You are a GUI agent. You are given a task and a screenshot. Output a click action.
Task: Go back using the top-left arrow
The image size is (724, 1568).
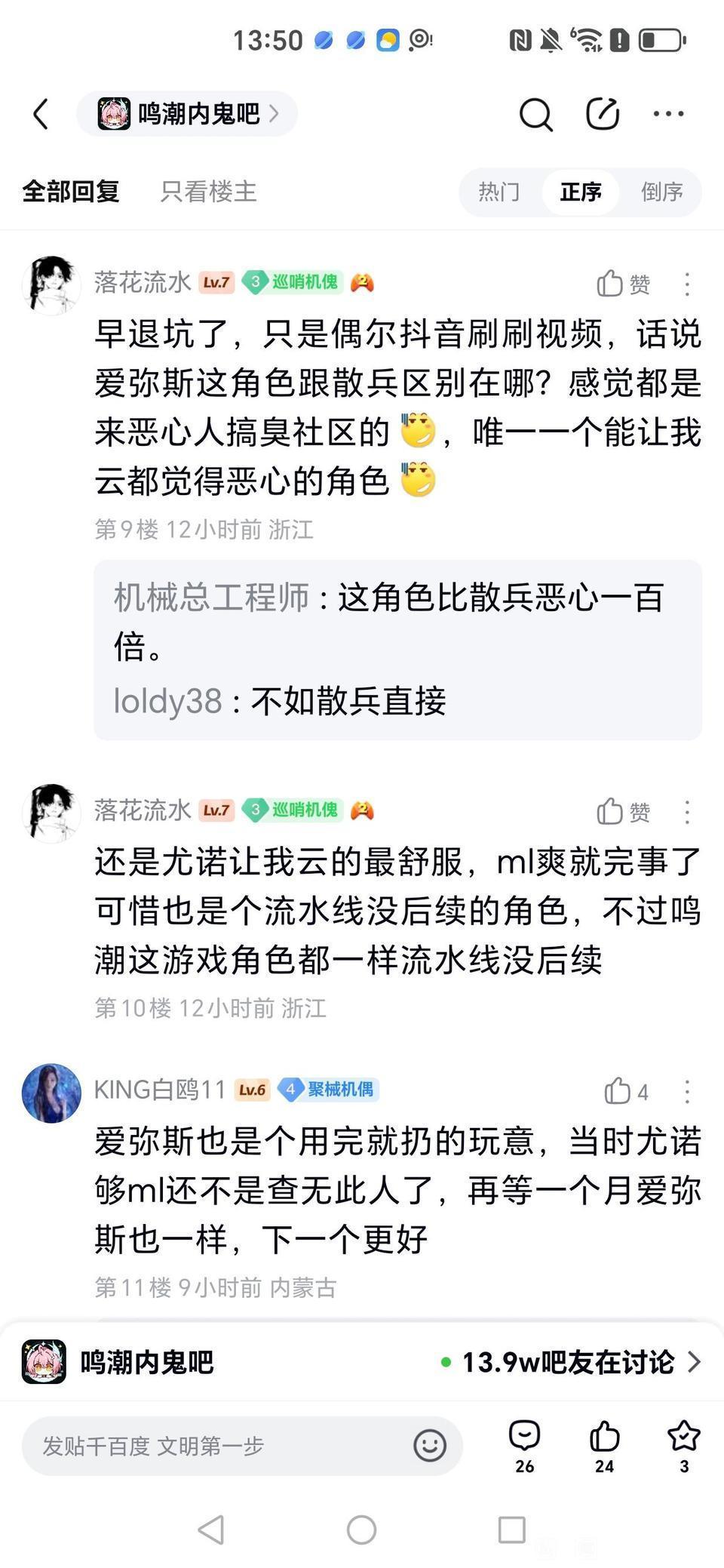tap(41, 115)
